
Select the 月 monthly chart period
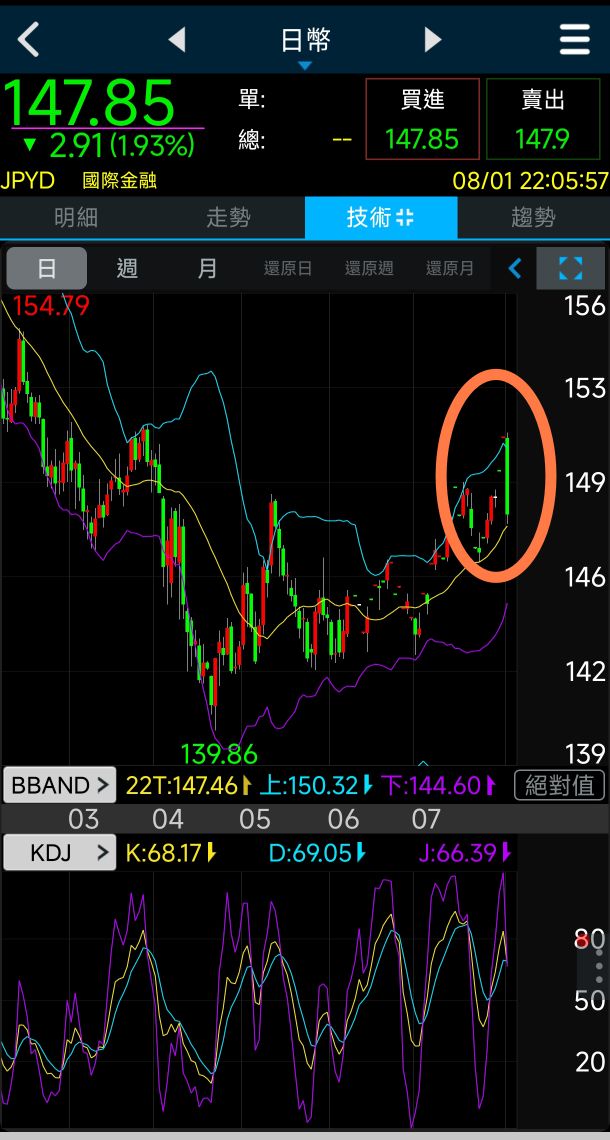(208, 268)
